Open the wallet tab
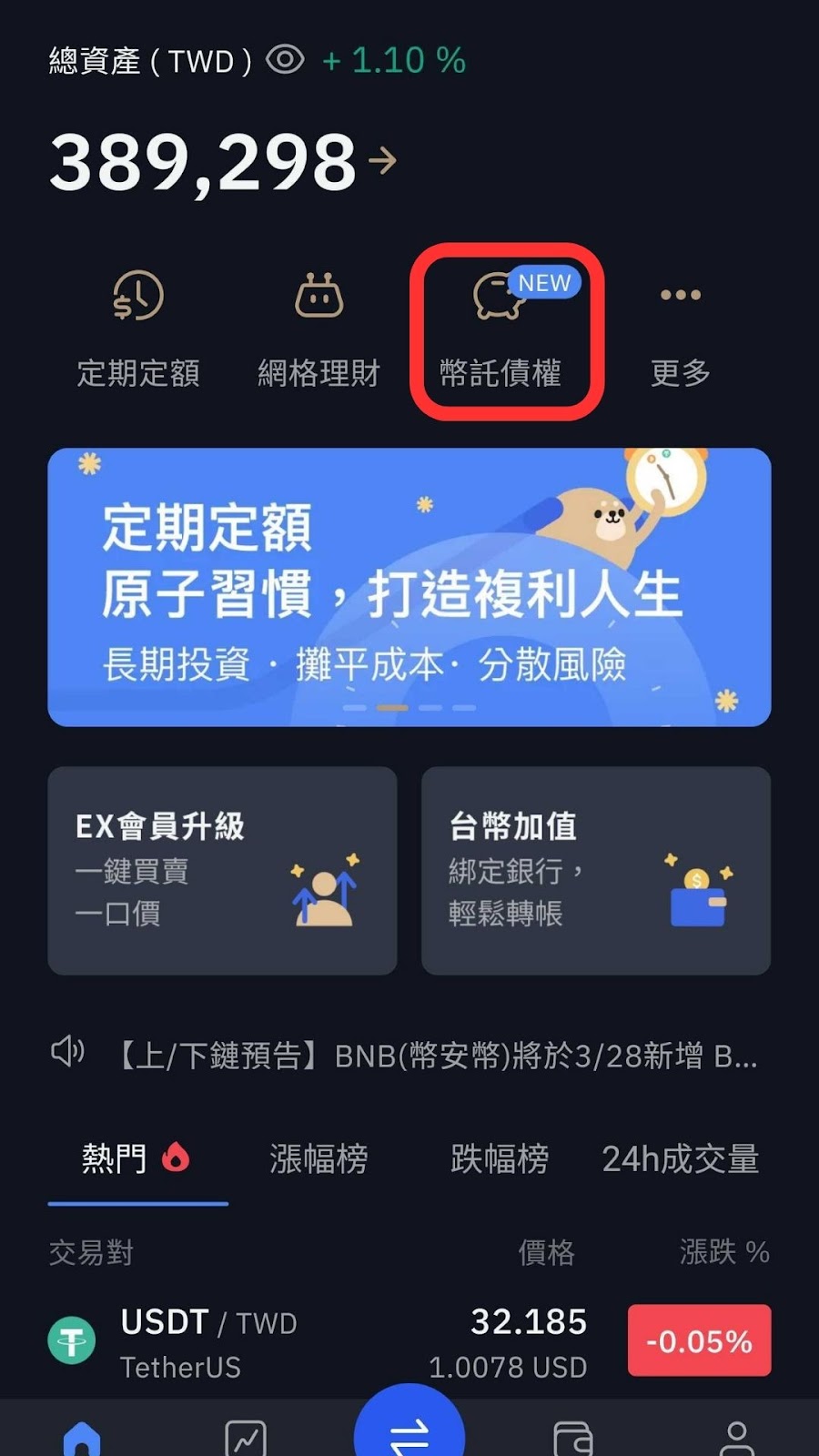The image size is (819, 1456). [573, 1436]
